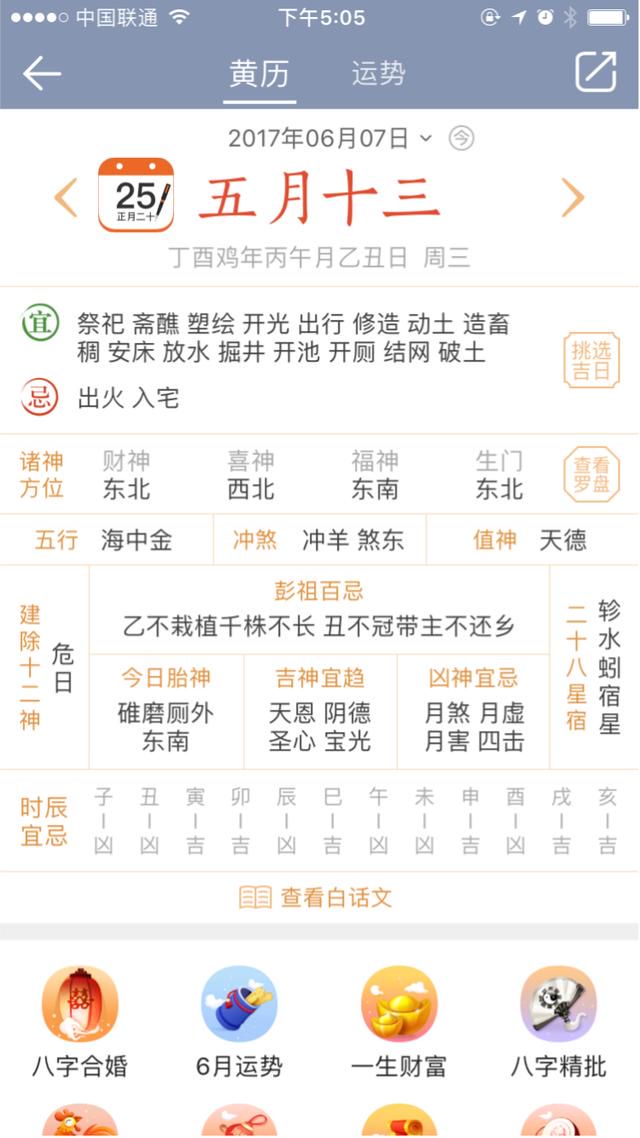This screenshot has height=1138, width=640.
Task: Share this almanac page
Action: 595,73
